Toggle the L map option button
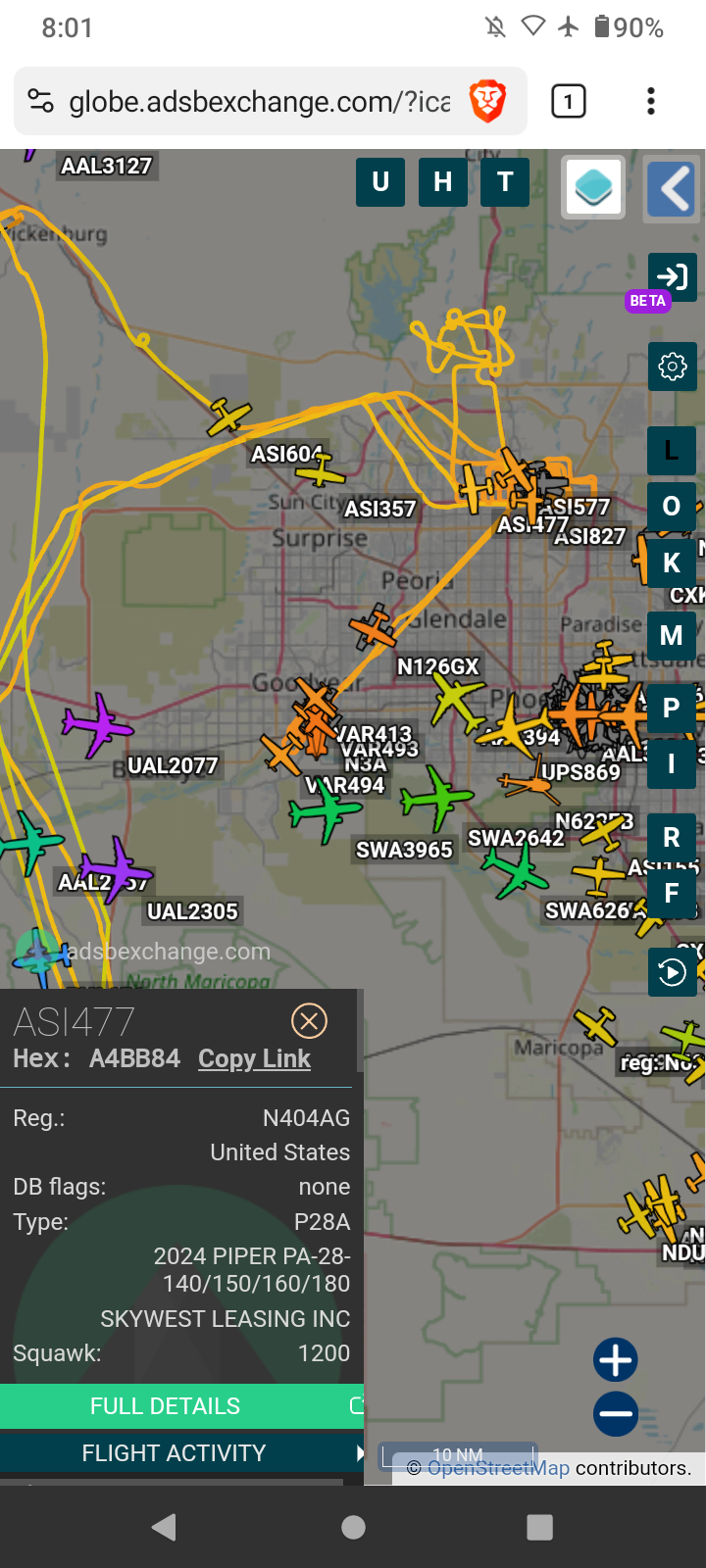 click(672, 451)
